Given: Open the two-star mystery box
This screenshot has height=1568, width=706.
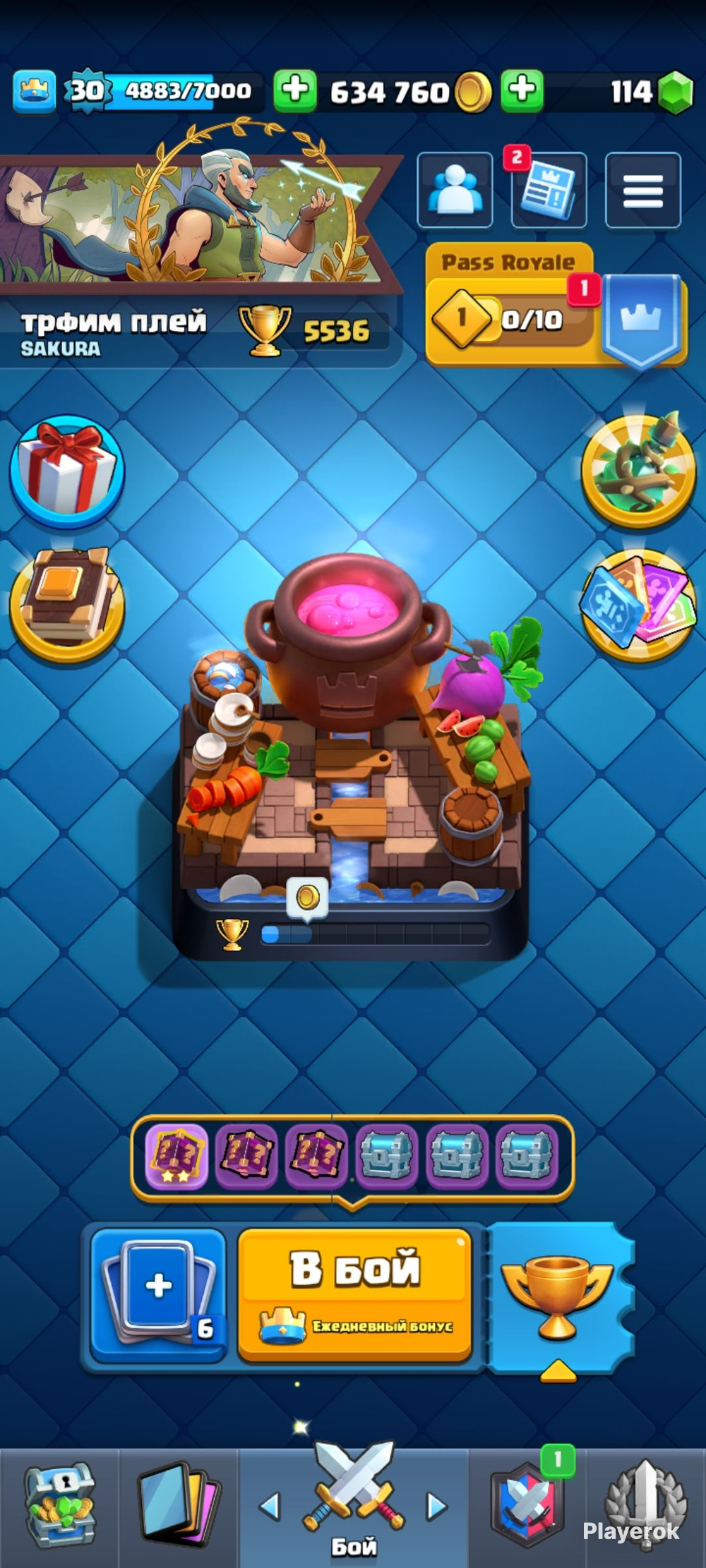Looking at the screenshot, I should (176, 1157).
